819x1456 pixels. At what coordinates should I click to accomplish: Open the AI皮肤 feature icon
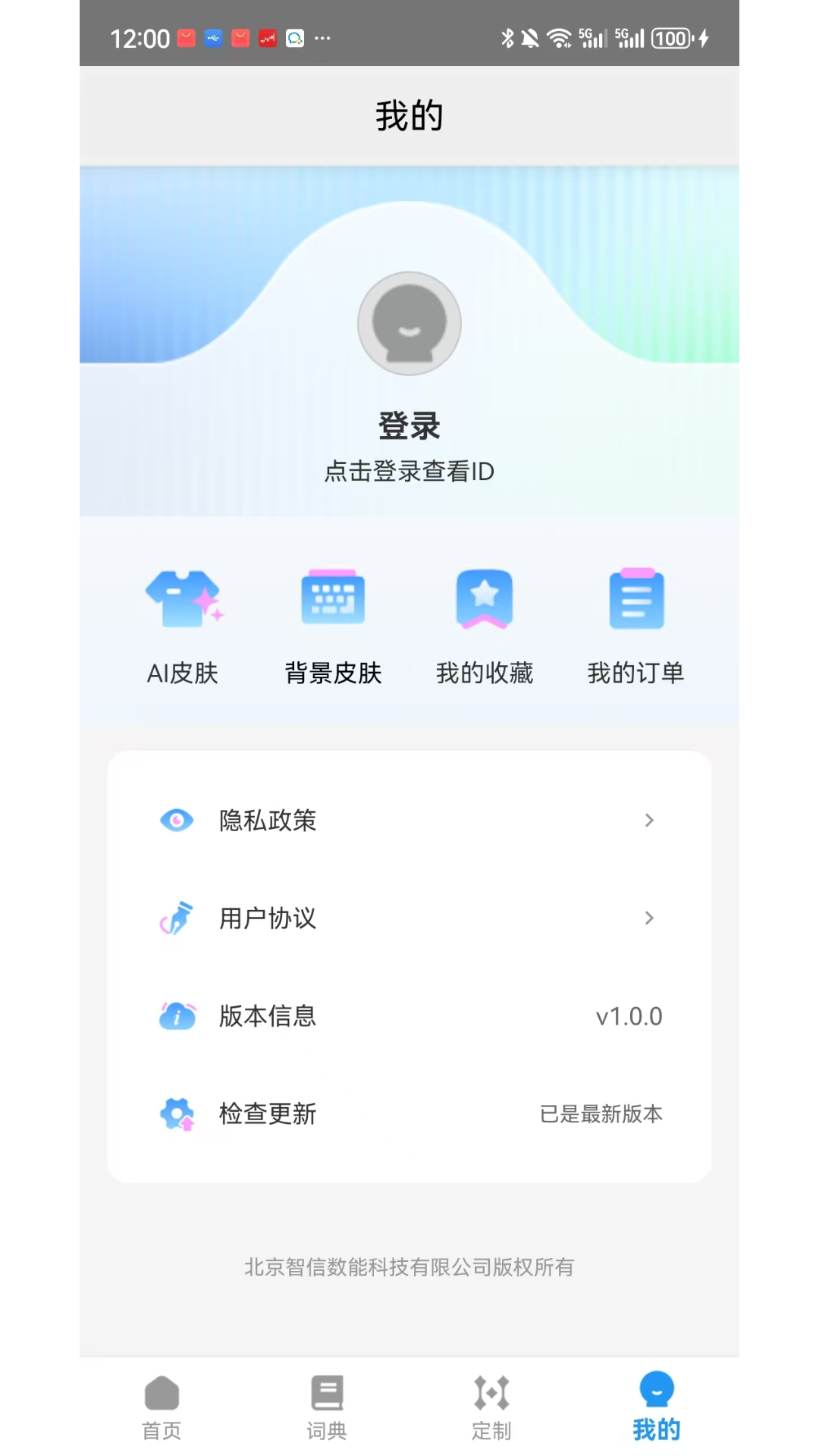tap(182, 599)
